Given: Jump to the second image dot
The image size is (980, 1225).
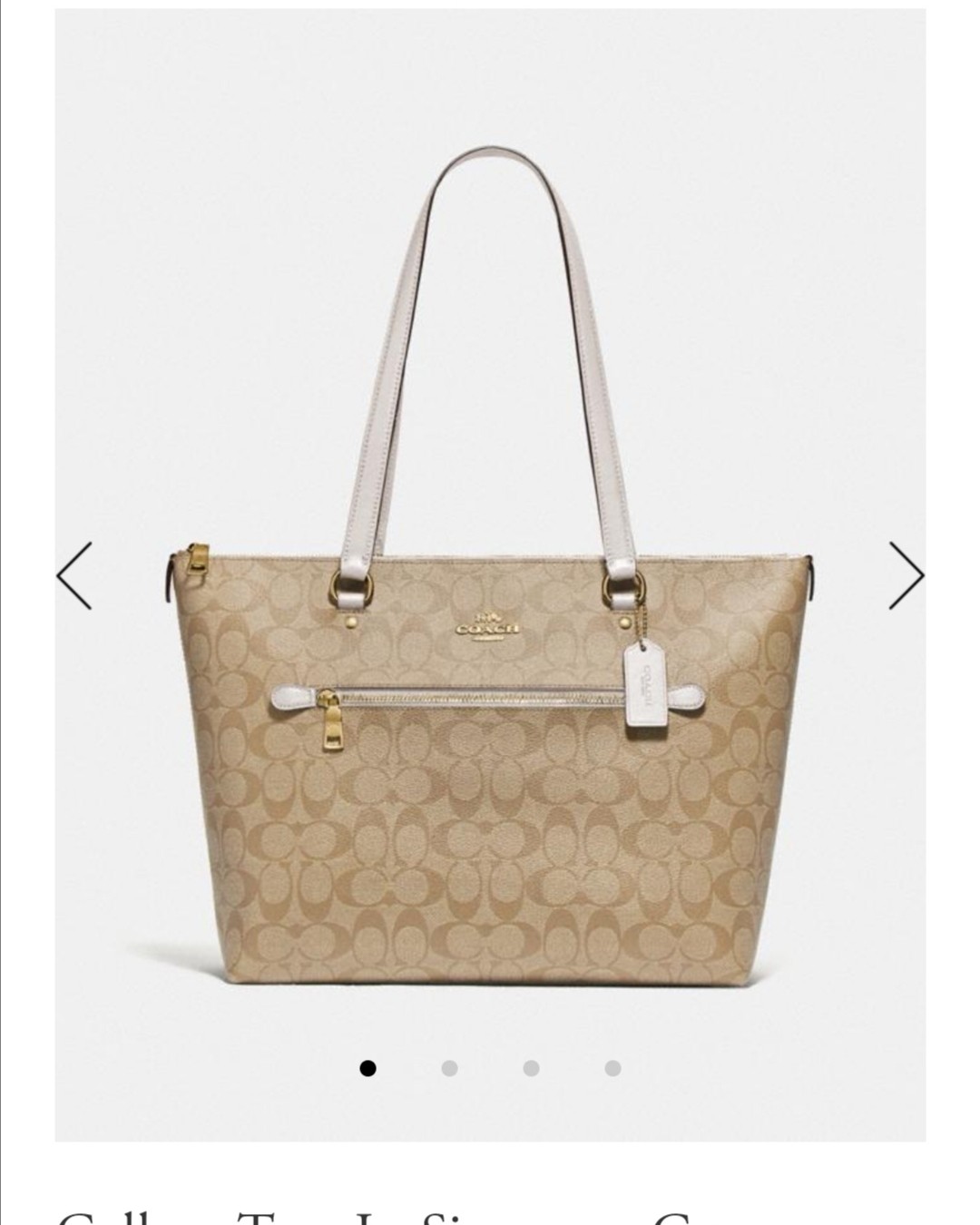Looking at the screenshot, I should [449, 1068].
